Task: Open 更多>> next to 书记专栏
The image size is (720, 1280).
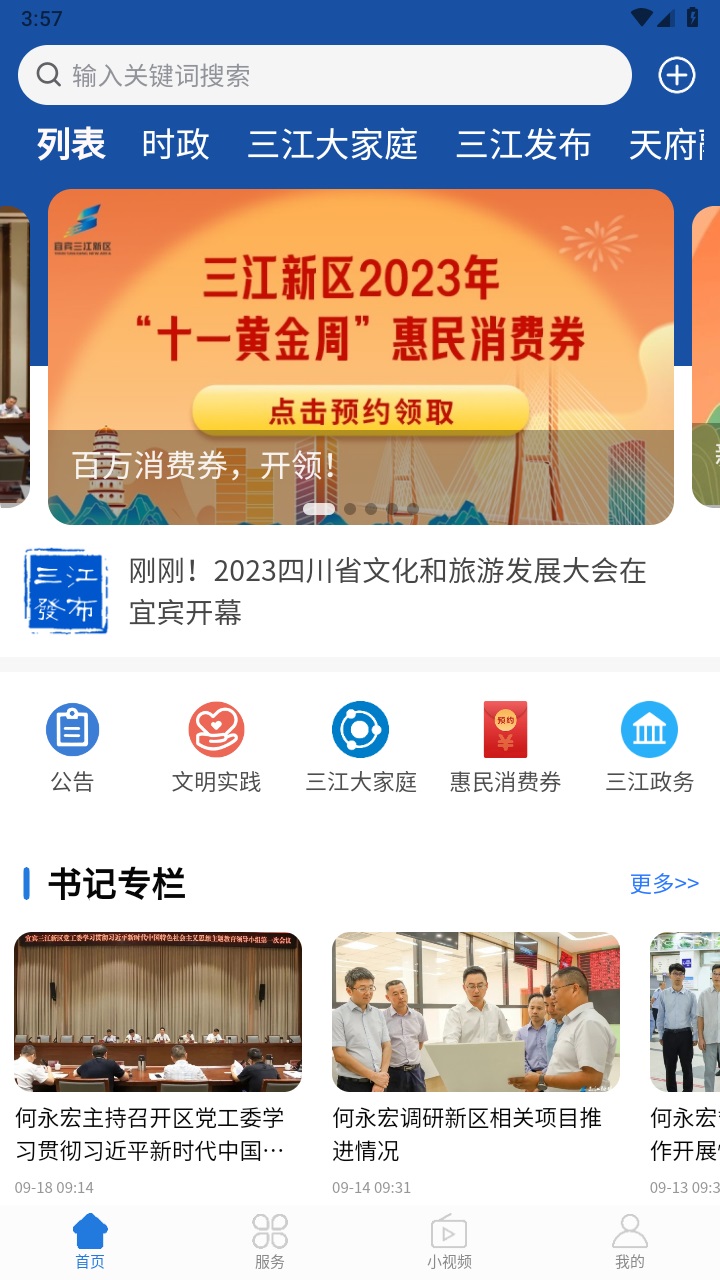Action: tap(664, 883)
